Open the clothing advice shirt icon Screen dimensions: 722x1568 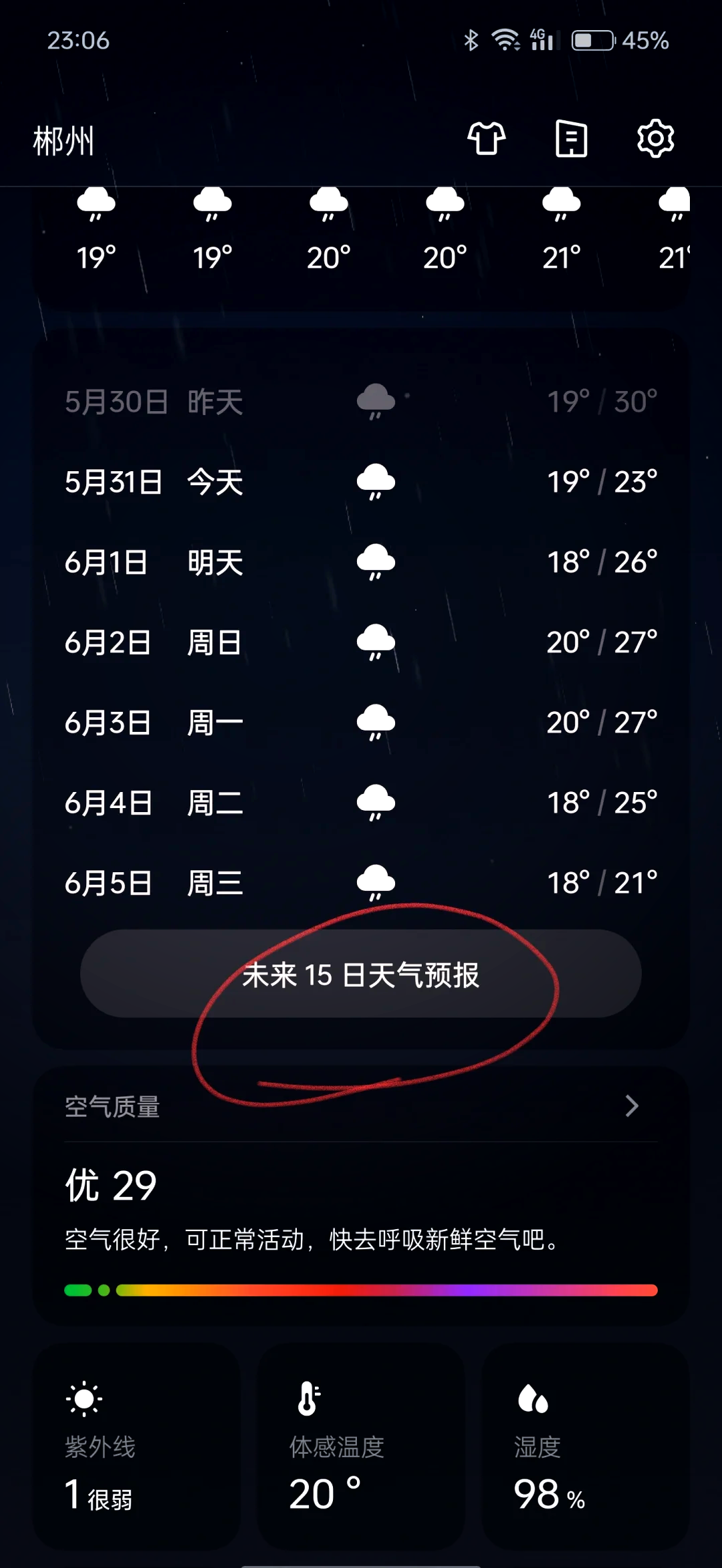(486, 139)
